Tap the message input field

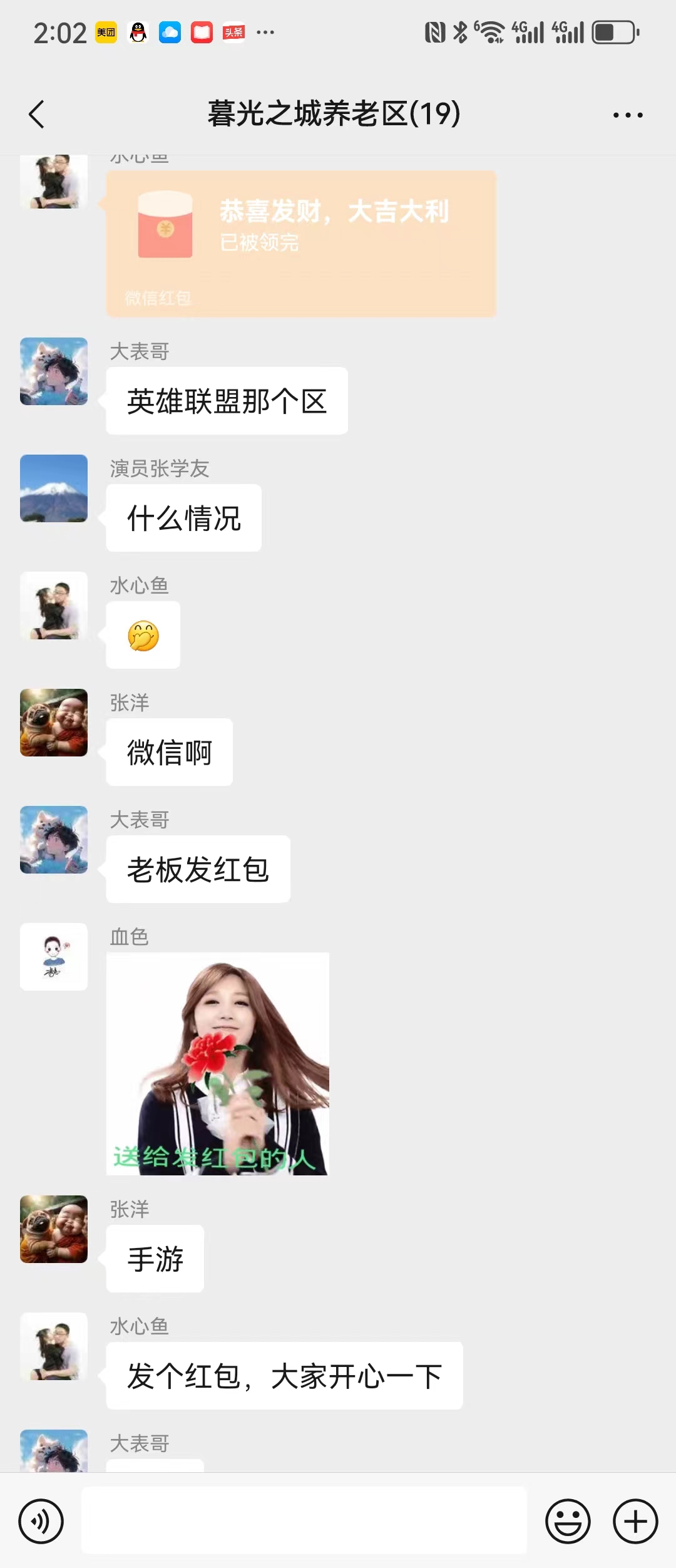pyautogui.click(x=304, y=1520)
